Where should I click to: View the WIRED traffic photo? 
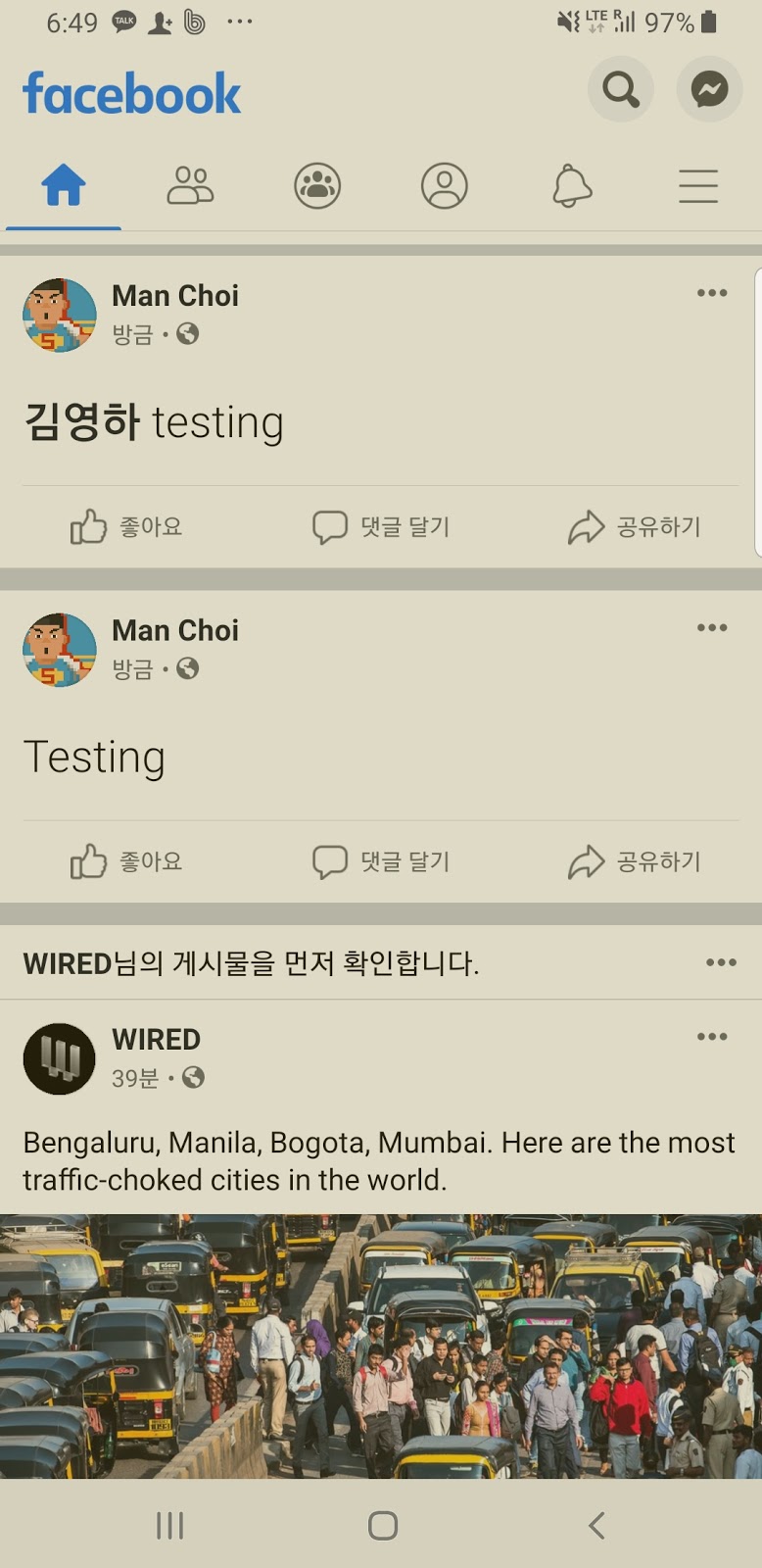[x=381, y=1345]
